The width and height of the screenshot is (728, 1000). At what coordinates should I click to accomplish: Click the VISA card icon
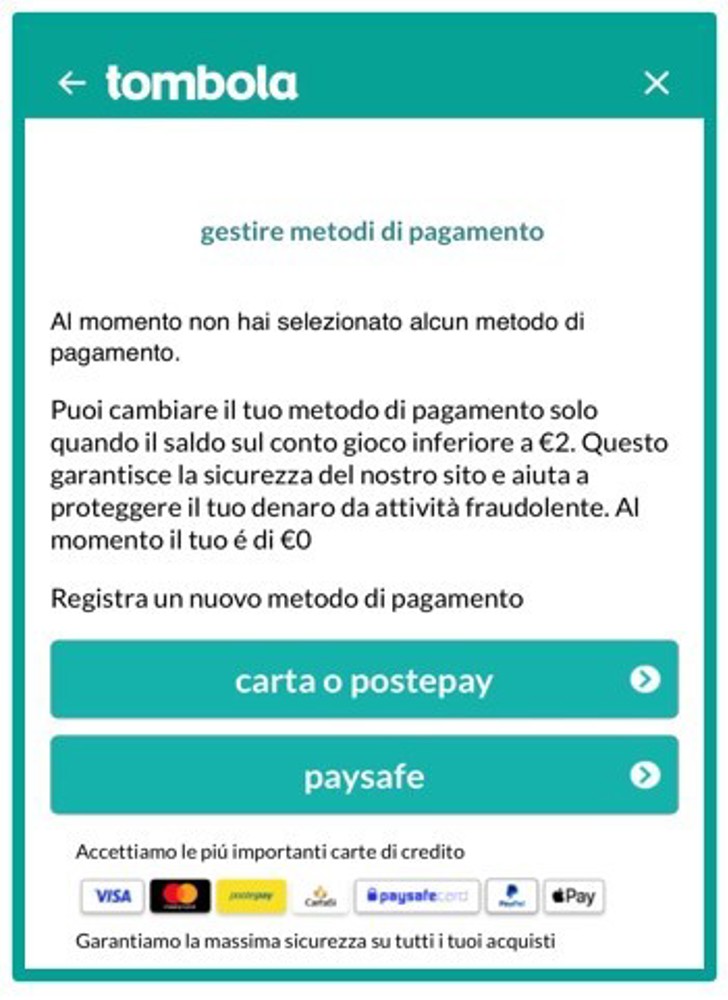coord(113,896)
